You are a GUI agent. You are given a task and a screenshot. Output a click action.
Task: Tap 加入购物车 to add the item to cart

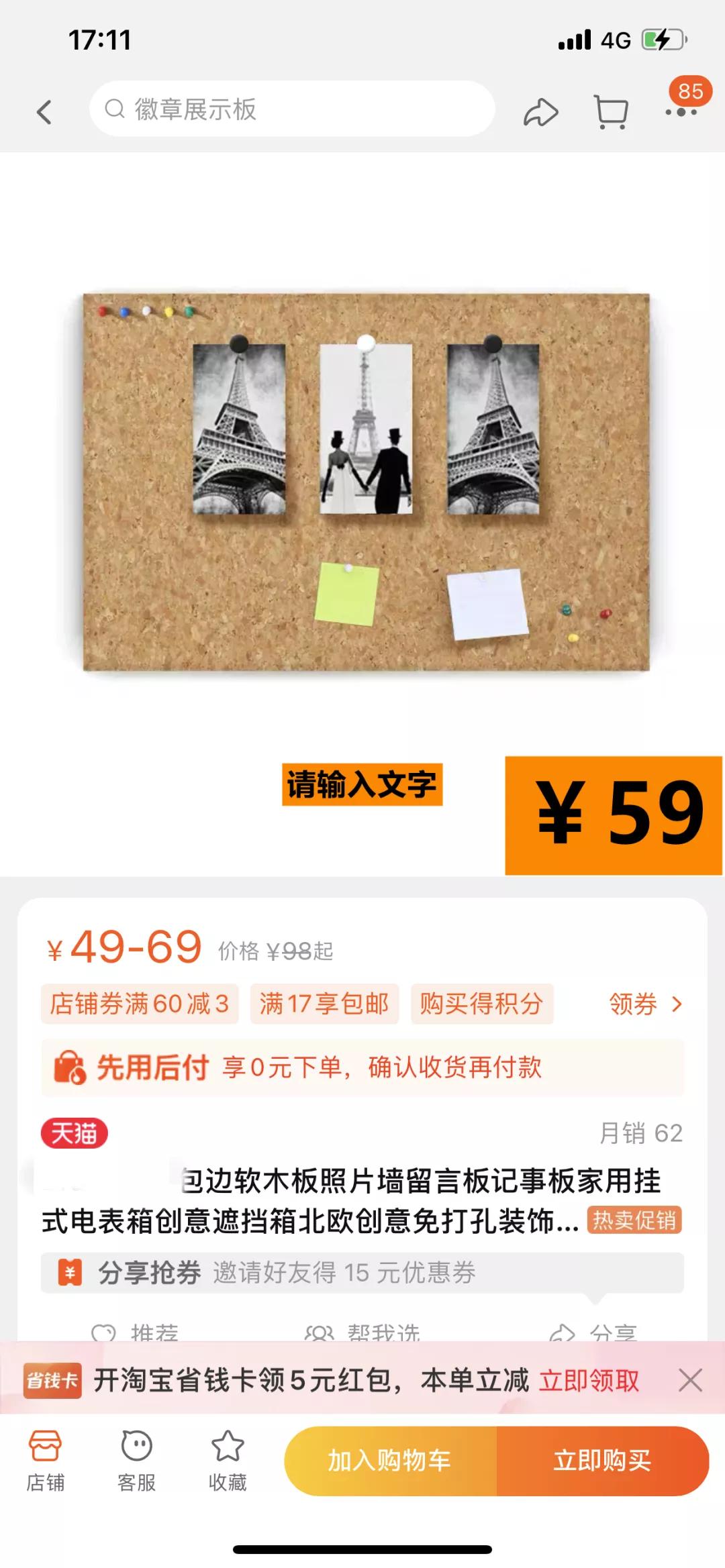click(x=390, y=1461)
